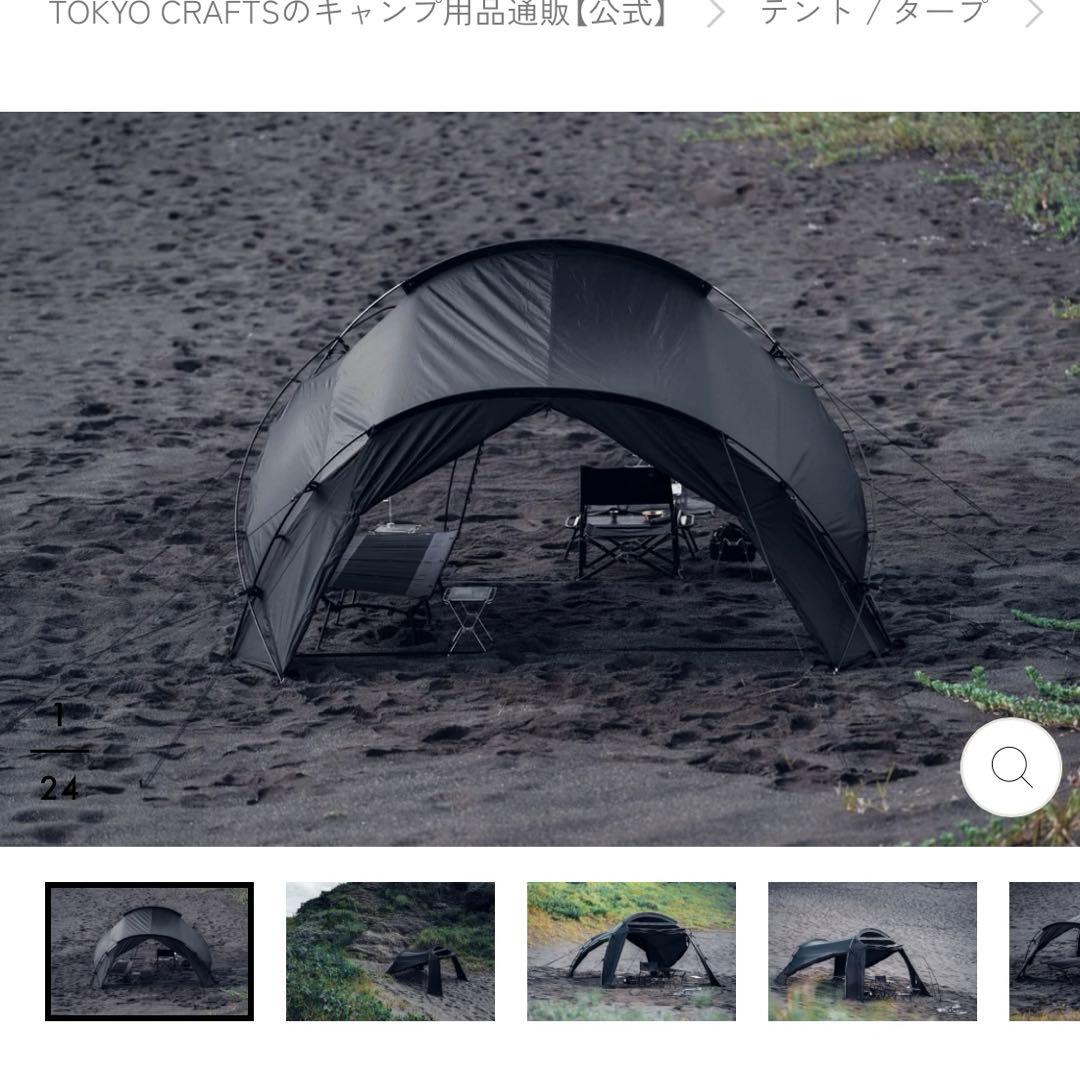This screenshot has width=1080, height=1080.
Task: Open the fourth thumbnail showing the tent's side
Action: pos(872,951)
